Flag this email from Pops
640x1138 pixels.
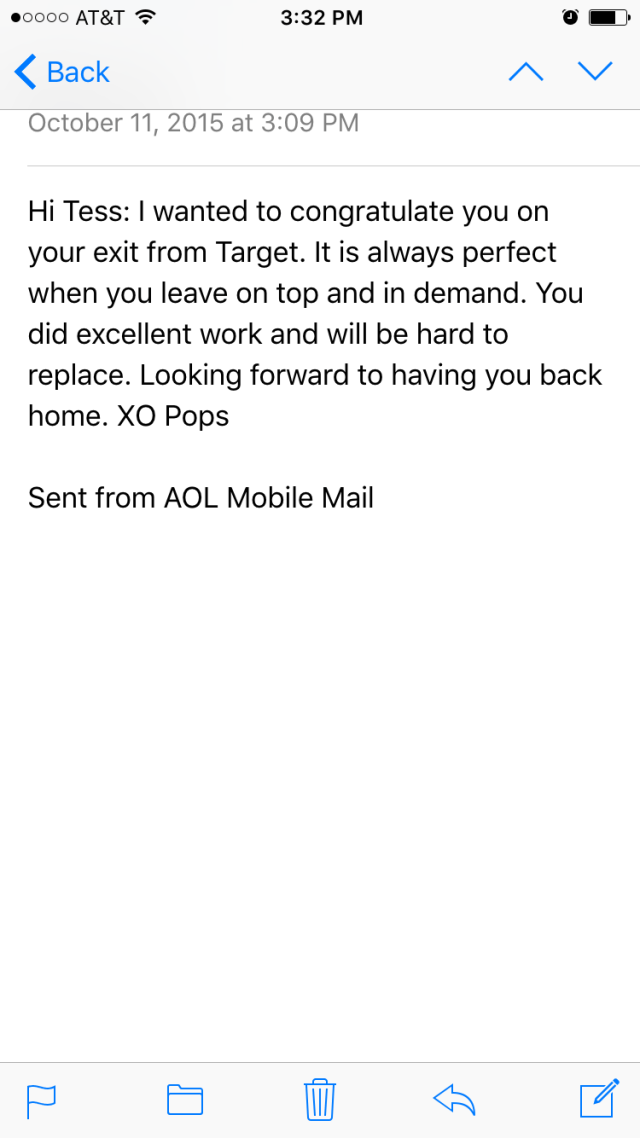(41, 1100)
